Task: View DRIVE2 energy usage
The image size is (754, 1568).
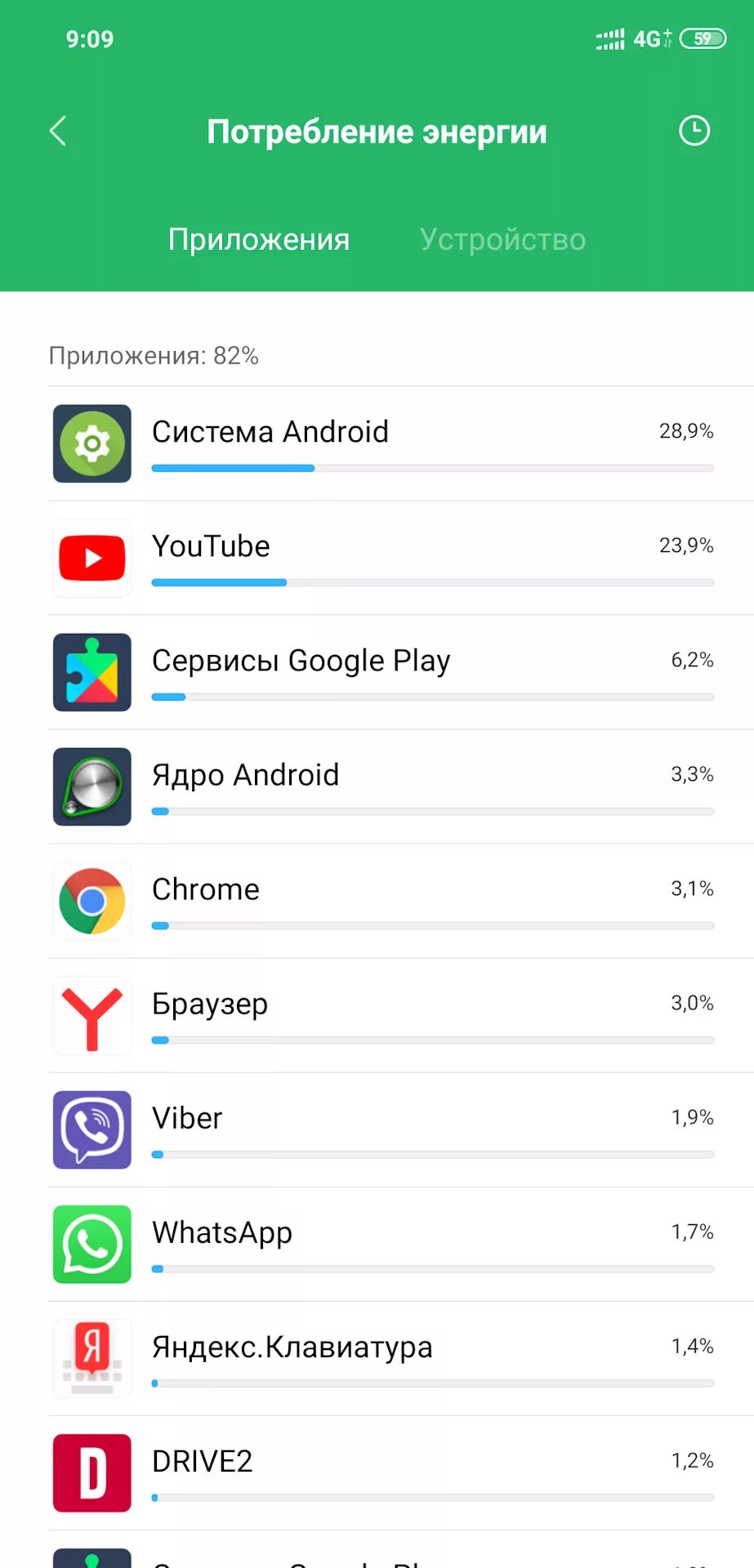Action: coord(377,1472)
